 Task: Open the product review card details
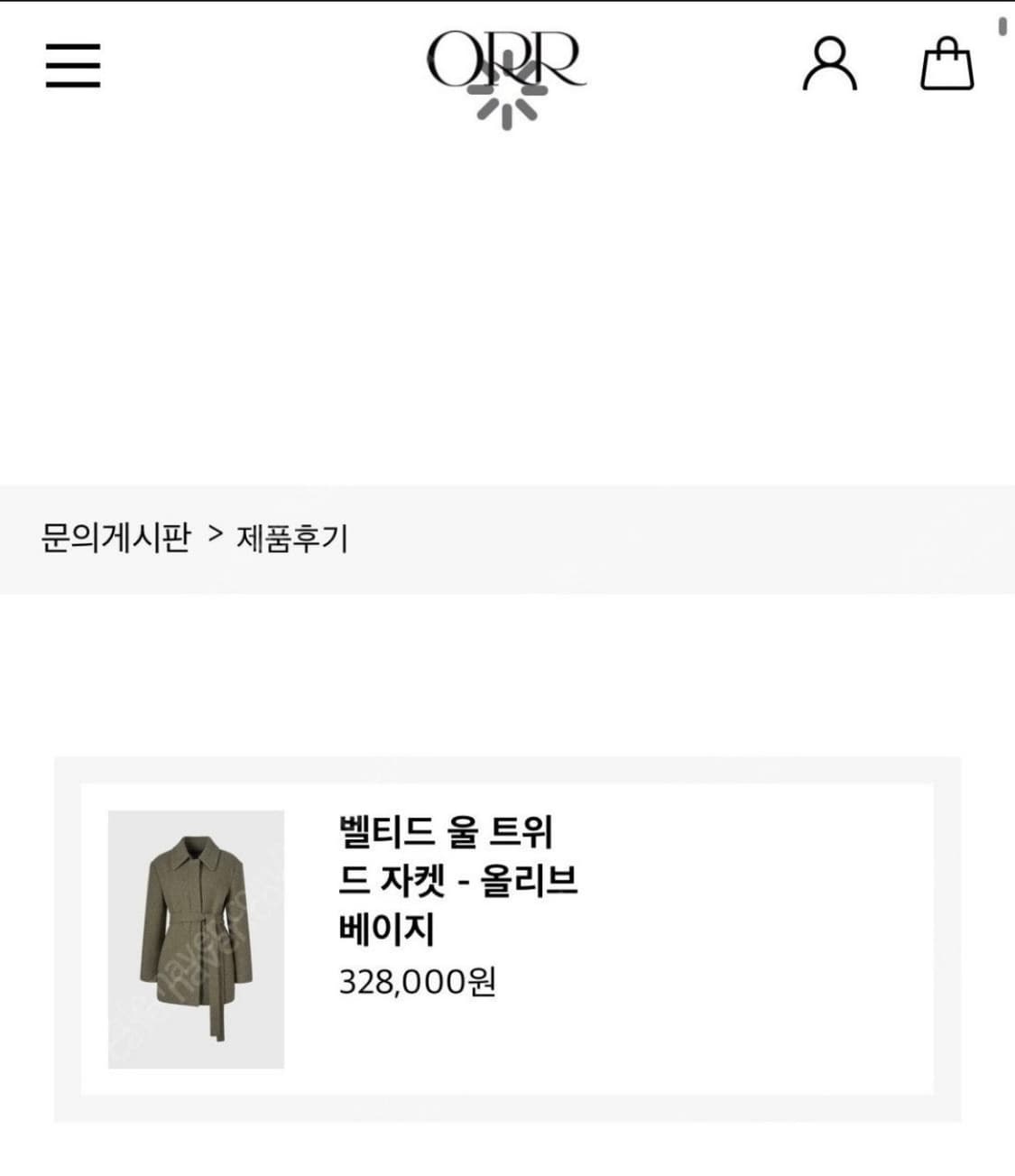click(x=505, y=939)
